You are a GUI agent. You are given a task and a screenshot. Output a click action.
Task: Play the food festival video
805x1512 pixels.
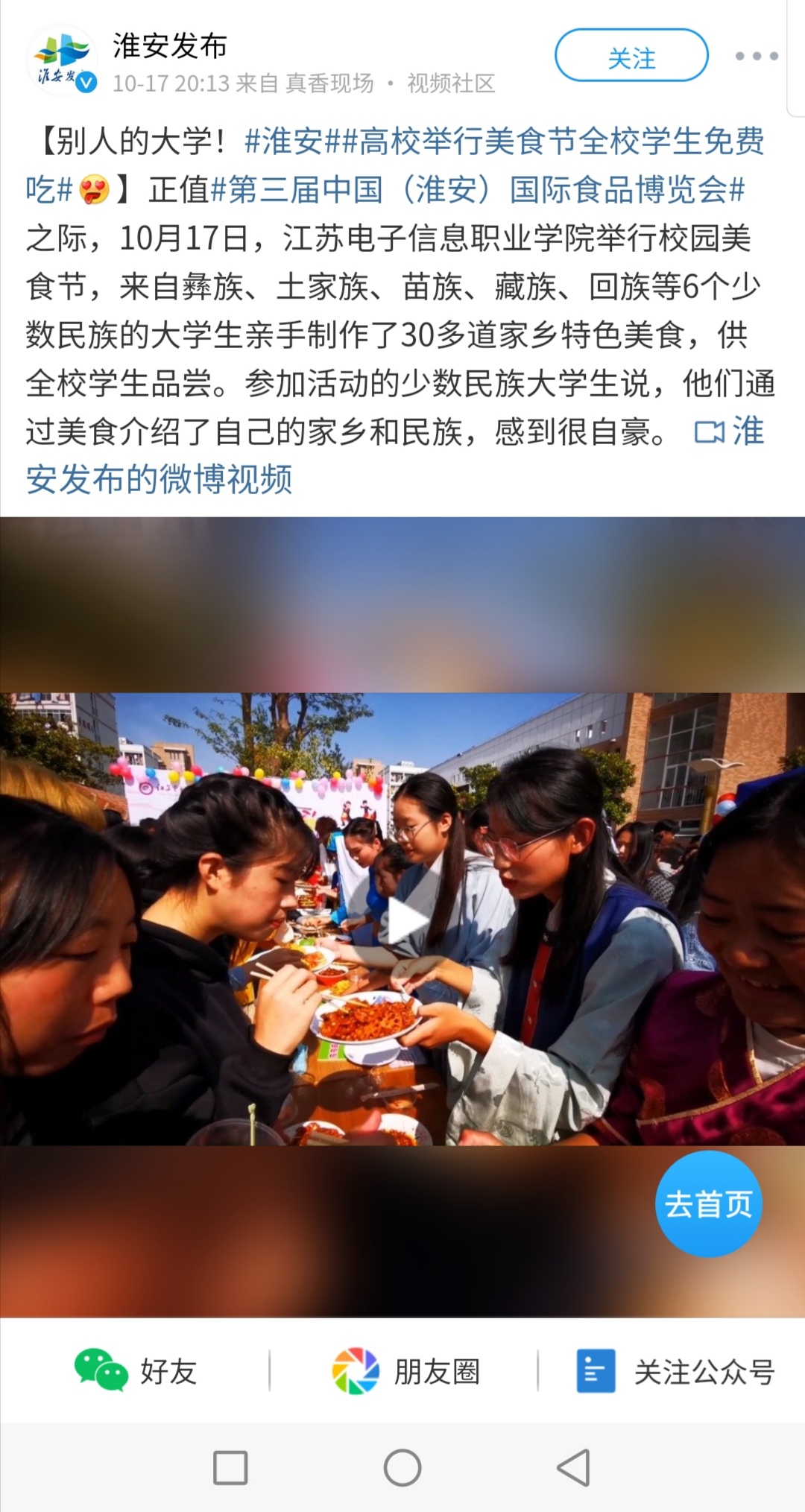pos(402,919)
